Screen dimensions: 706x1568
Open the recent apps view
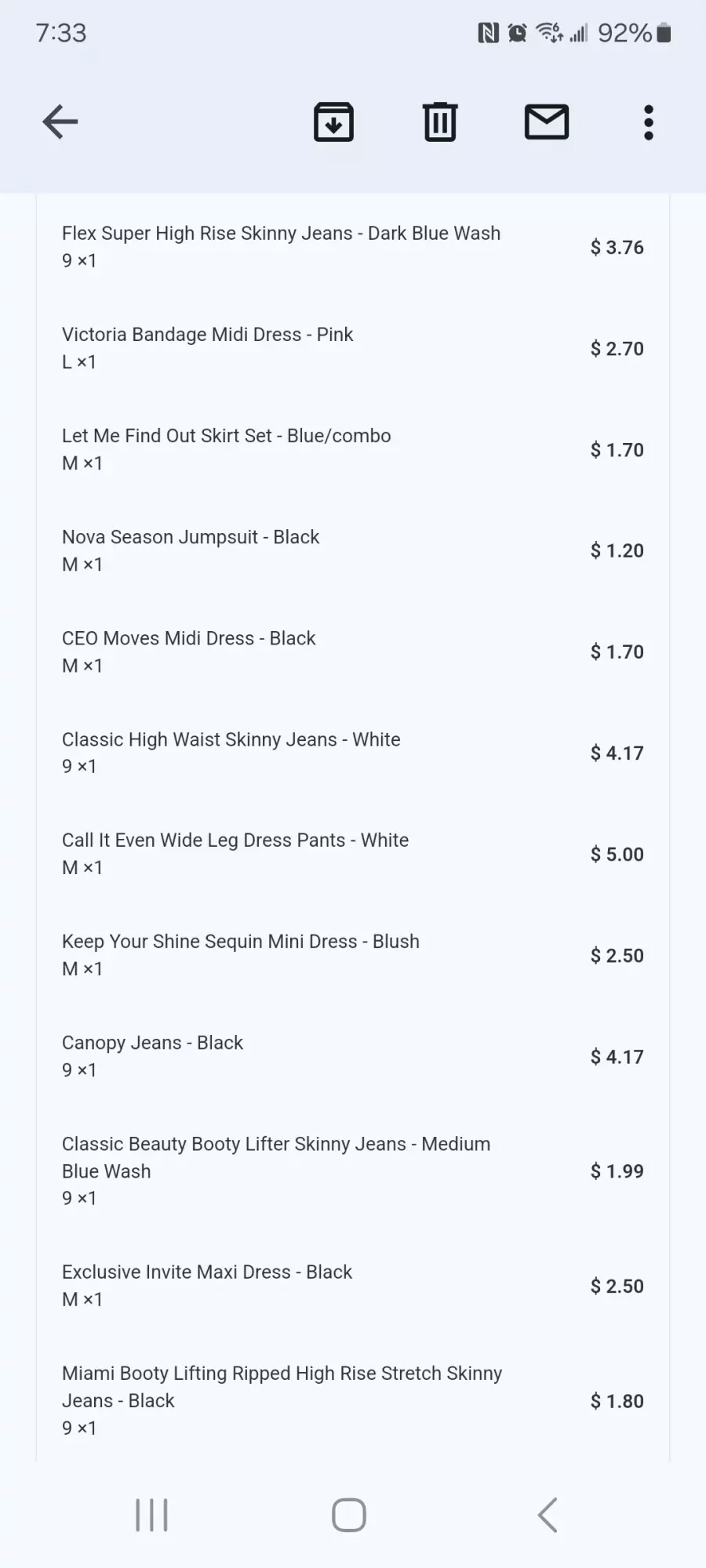151,1515
